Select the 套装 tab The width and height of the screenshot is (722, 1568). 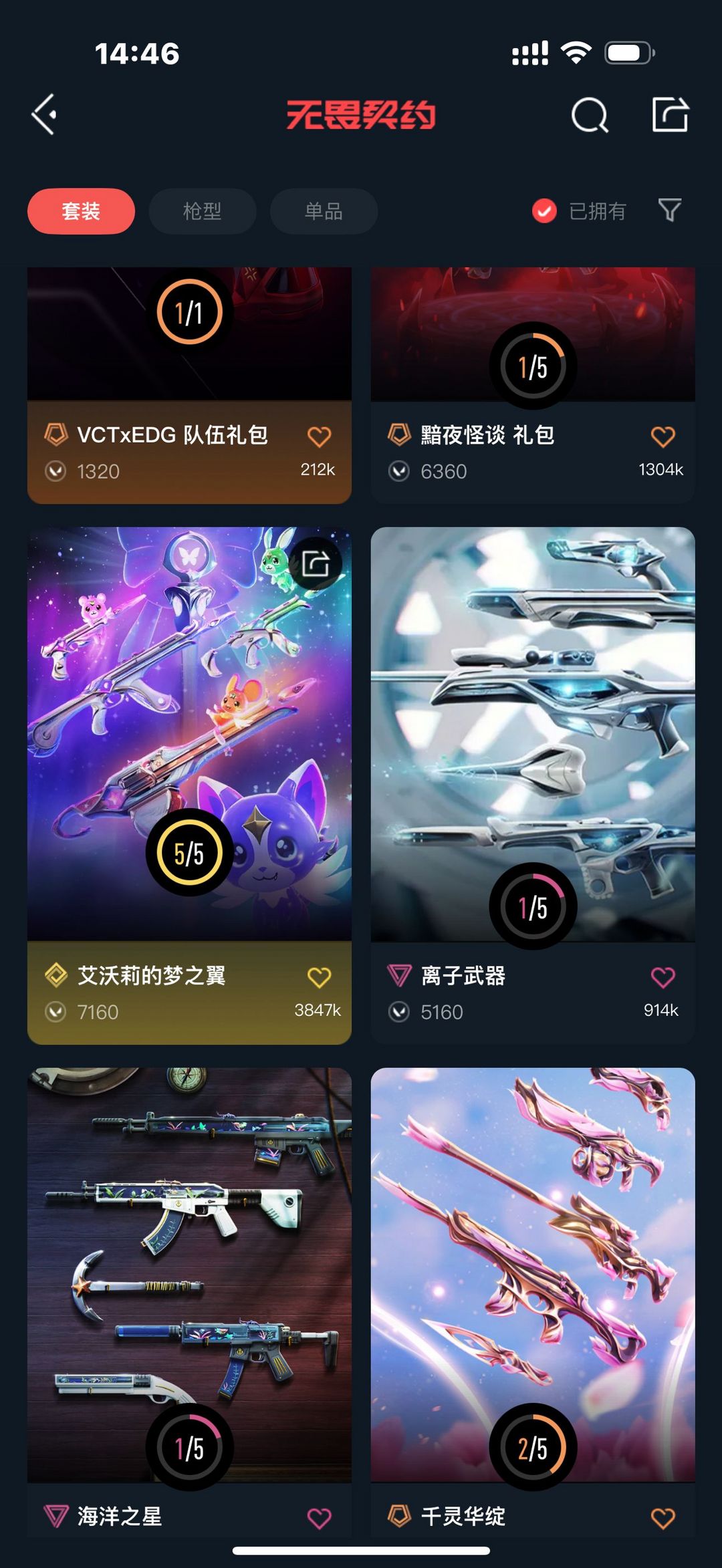(81, 211)
